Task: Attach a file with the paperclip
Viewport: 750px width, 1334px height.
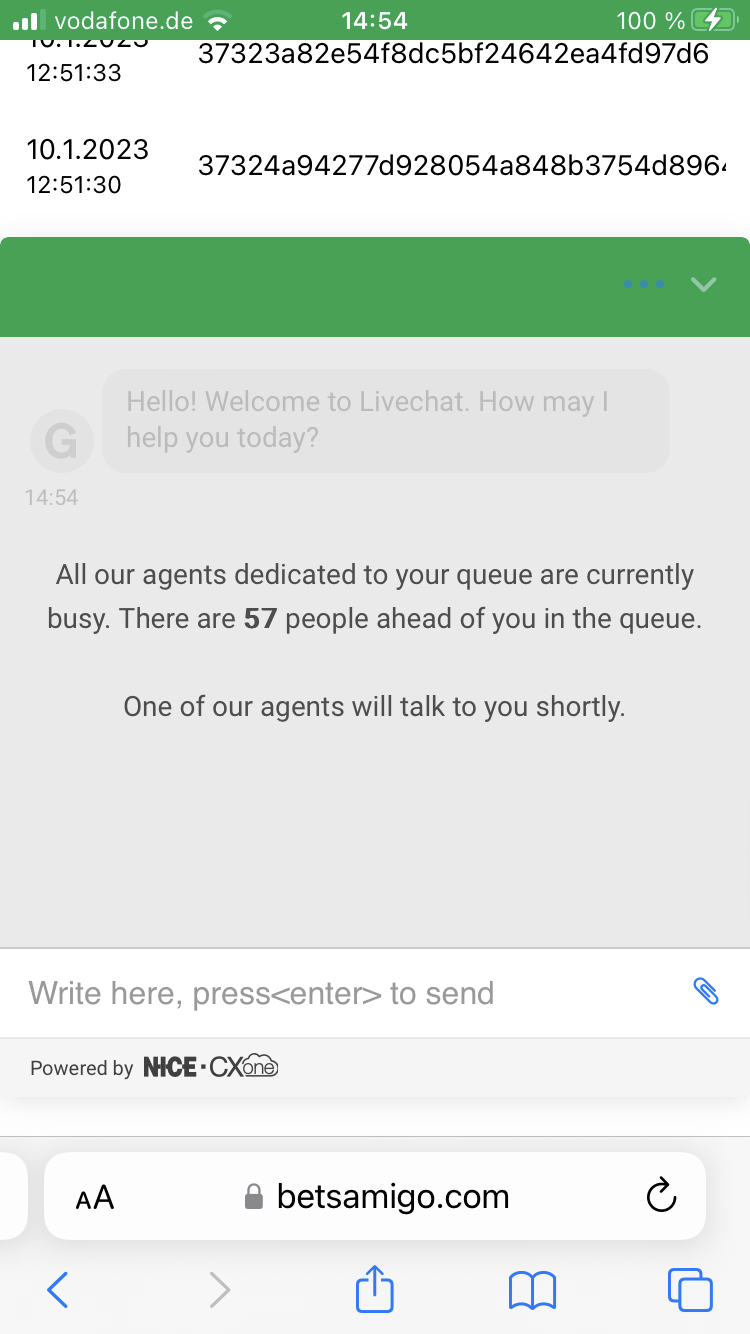Action: 706,991
